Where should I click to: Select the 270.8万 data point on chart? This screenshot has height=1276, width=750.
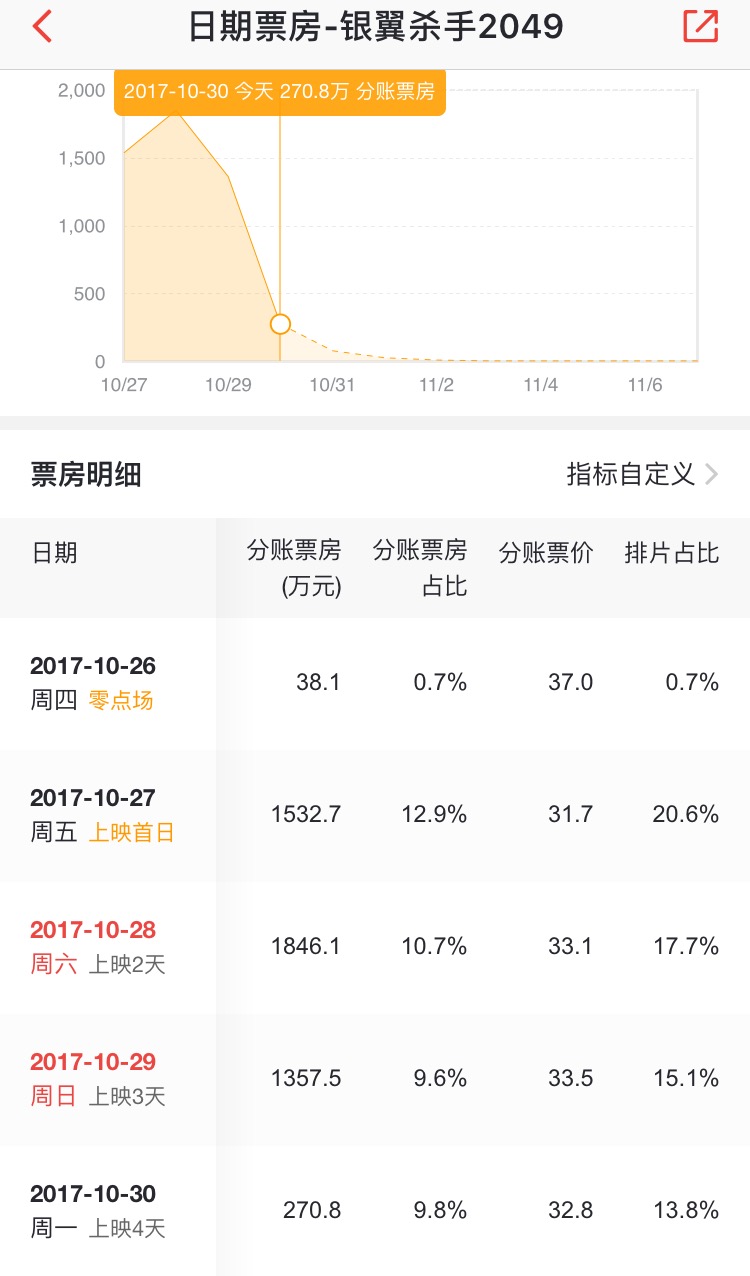280,324
